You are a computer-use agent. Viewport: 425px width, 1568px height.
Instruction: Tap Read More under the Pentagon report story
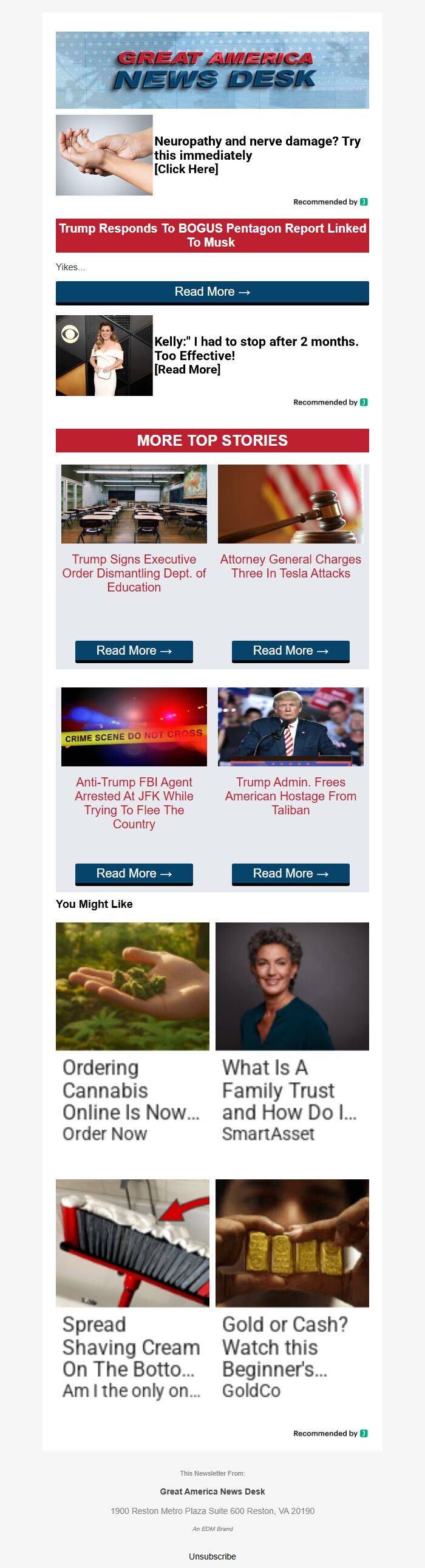click(x=212, y=292)
